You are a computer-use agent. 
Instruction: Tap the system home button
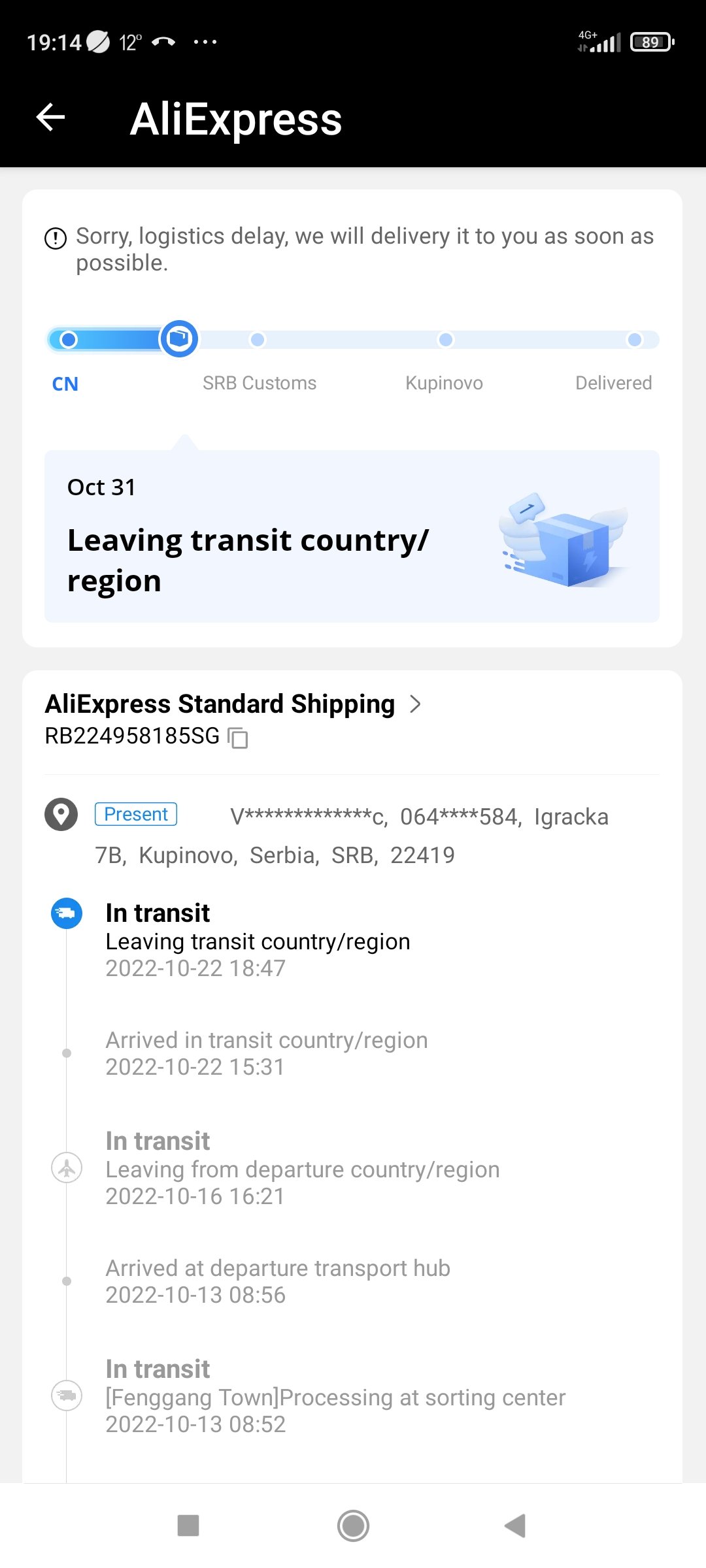click(x=353, y=1526)
